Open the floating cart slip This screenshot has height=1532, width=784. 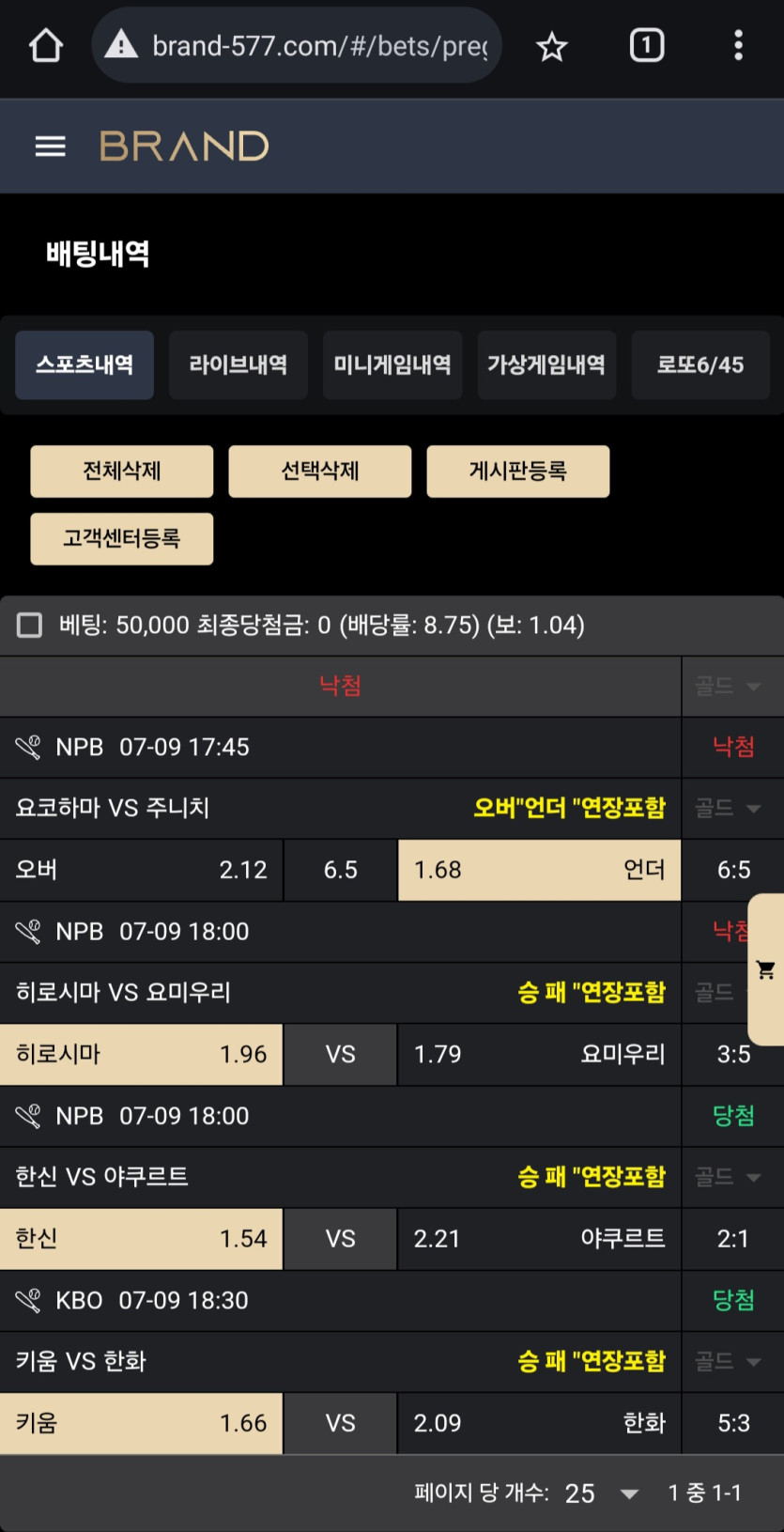pyautogui.click(x=766, y=970)
